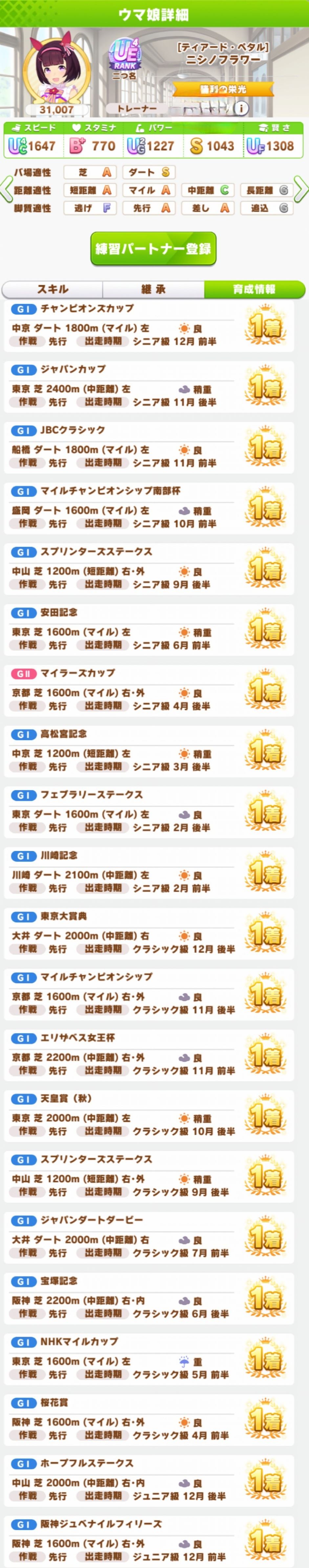
Task: Tap the 練習パートナー登録 button
Action: coord(154,248)
